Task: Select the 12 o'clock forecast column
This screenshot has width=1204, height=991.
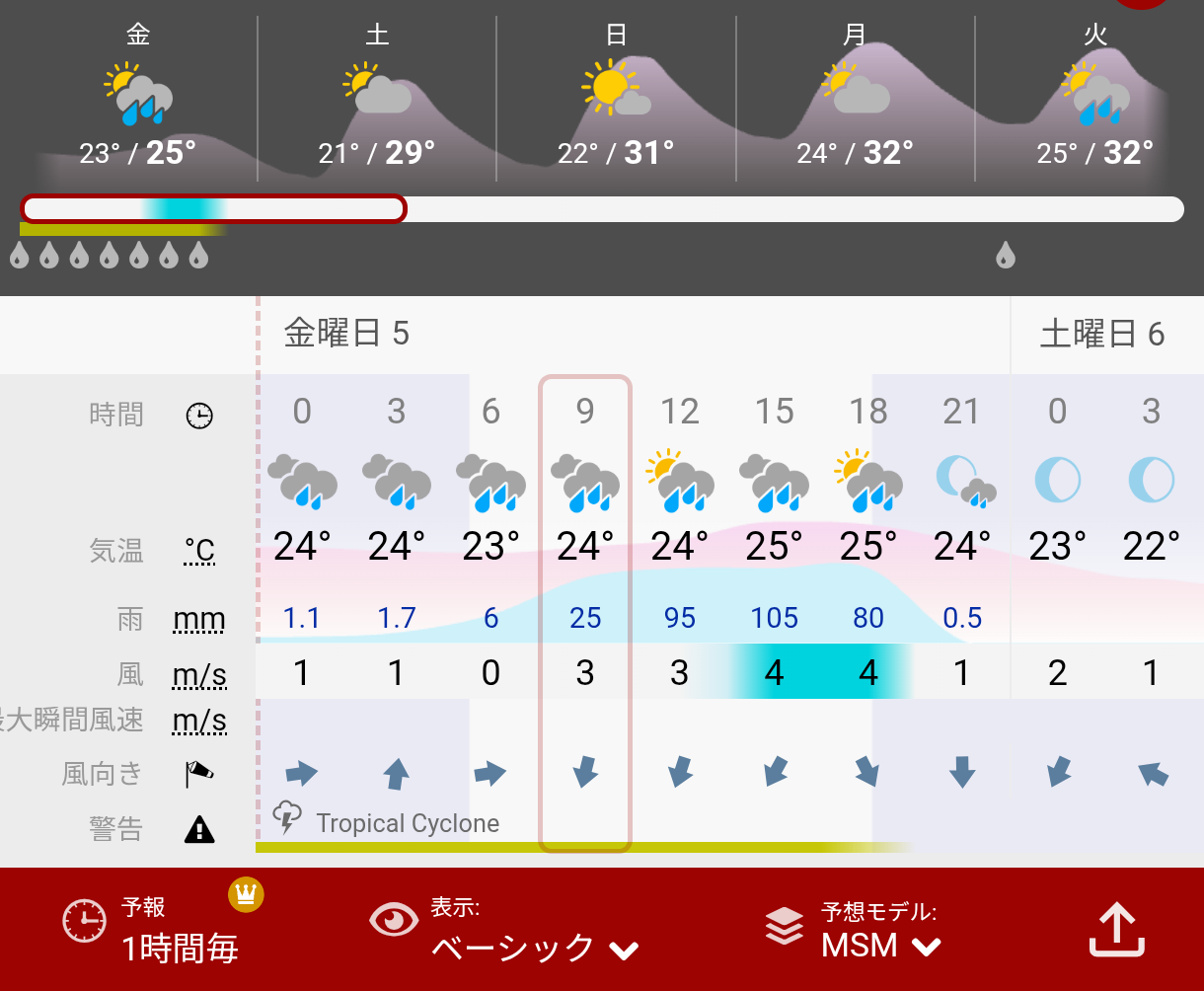Action: tap(679, 553)
